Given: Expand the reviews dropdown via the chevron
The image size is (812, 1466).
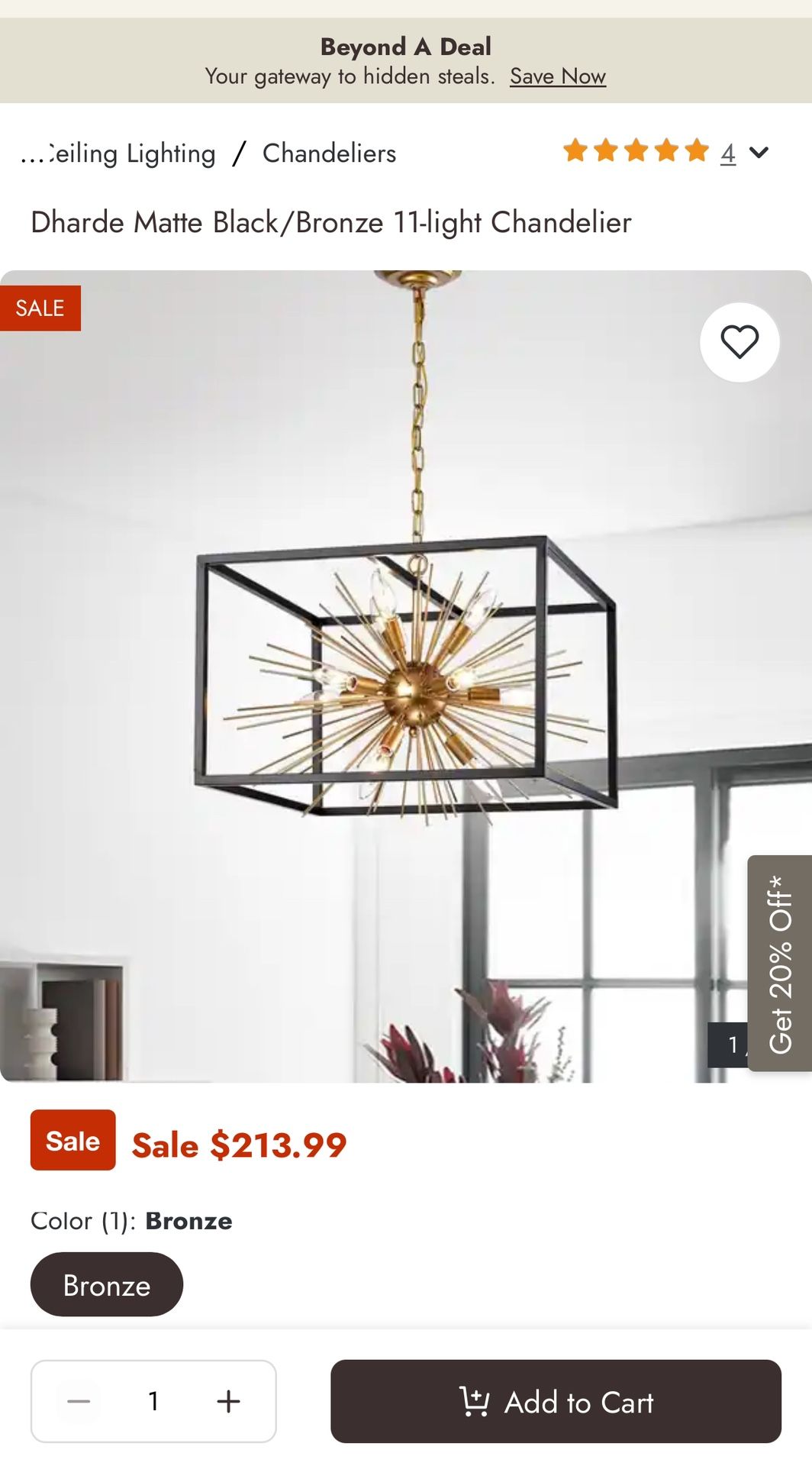Looking at the screenshot, I should click(x=759, y=153).
